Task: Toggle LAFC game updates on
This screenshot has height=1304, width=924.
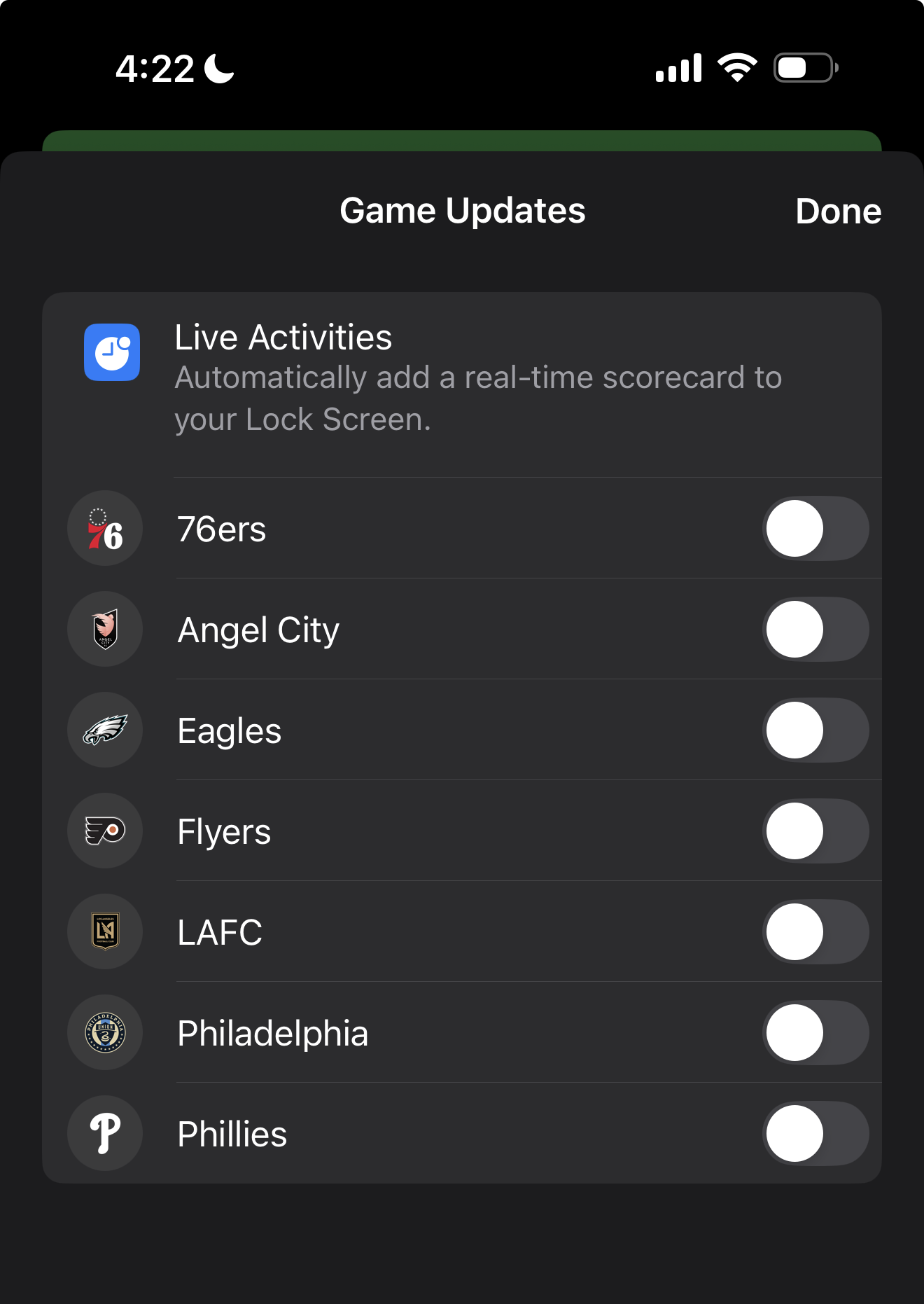Action: pos(815,932)
